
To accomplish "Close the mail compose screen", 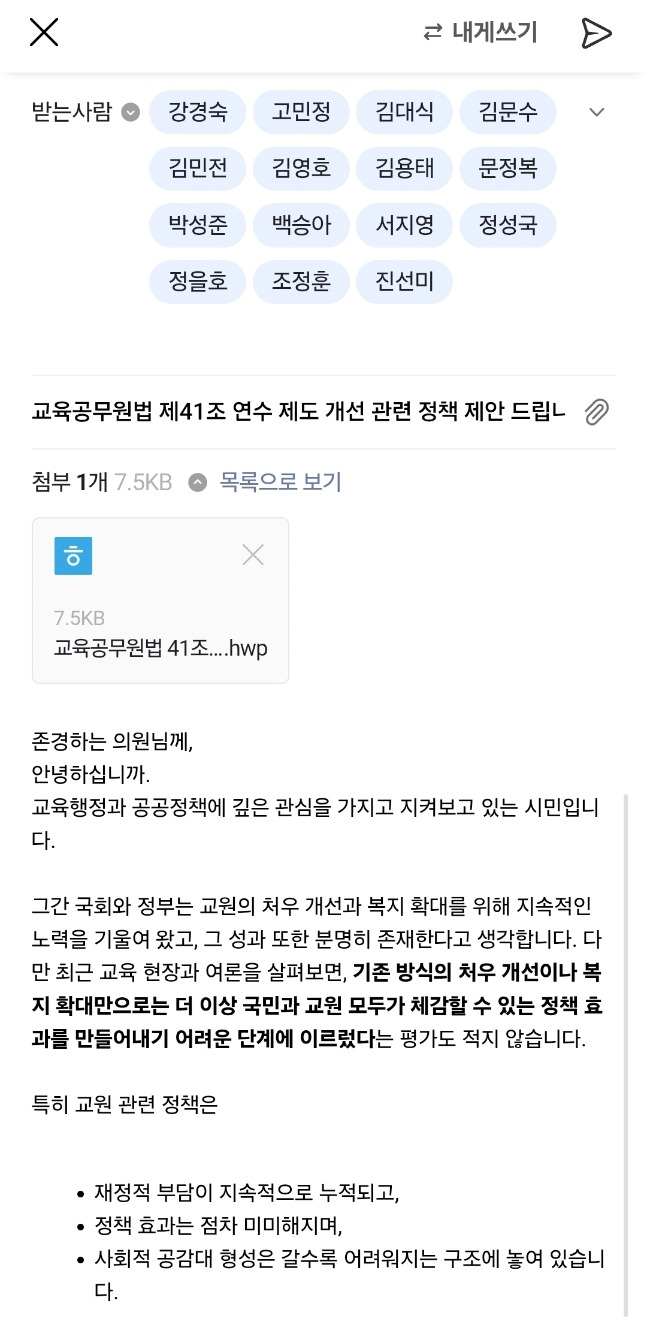I will pos(44,33).
